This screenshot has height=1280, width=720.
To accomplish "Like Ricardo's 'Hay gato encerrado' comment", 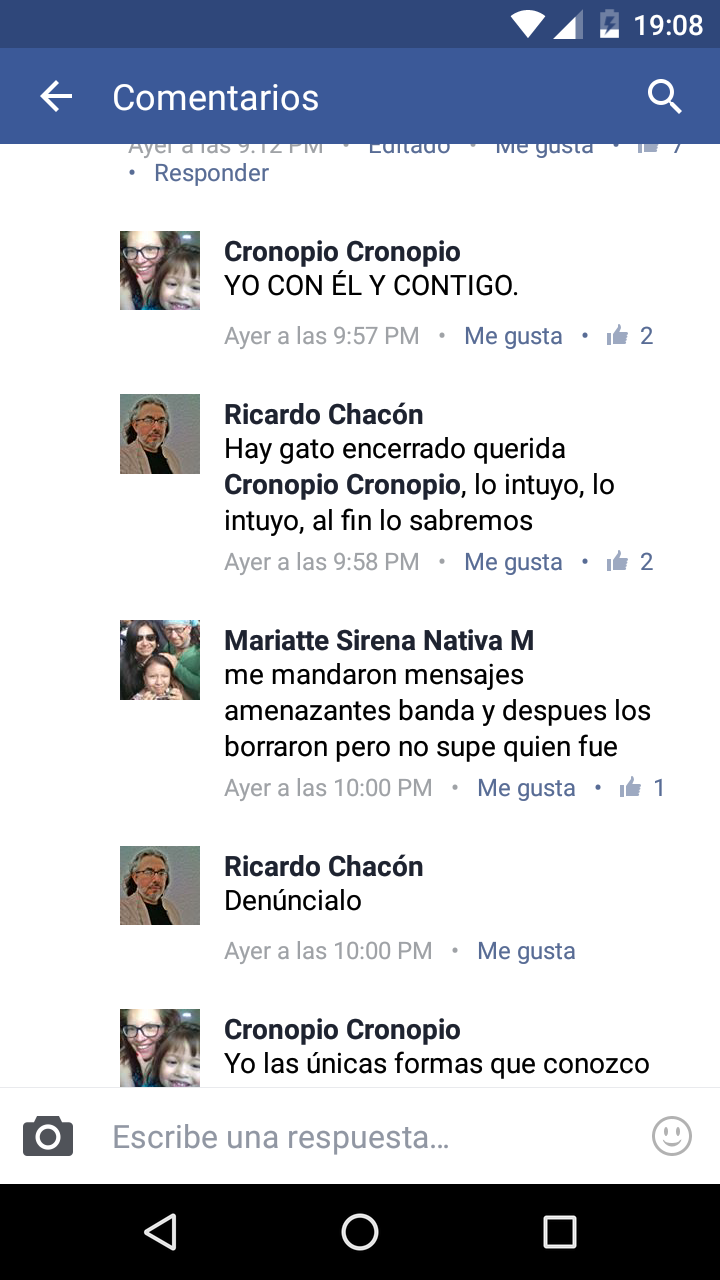I will (513, 562).
